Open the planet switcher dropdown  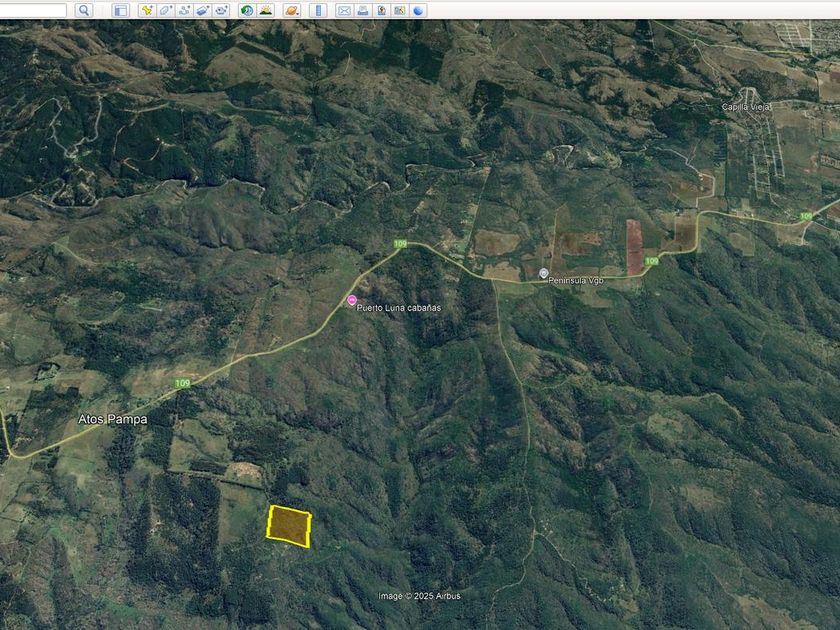[292, 10]
